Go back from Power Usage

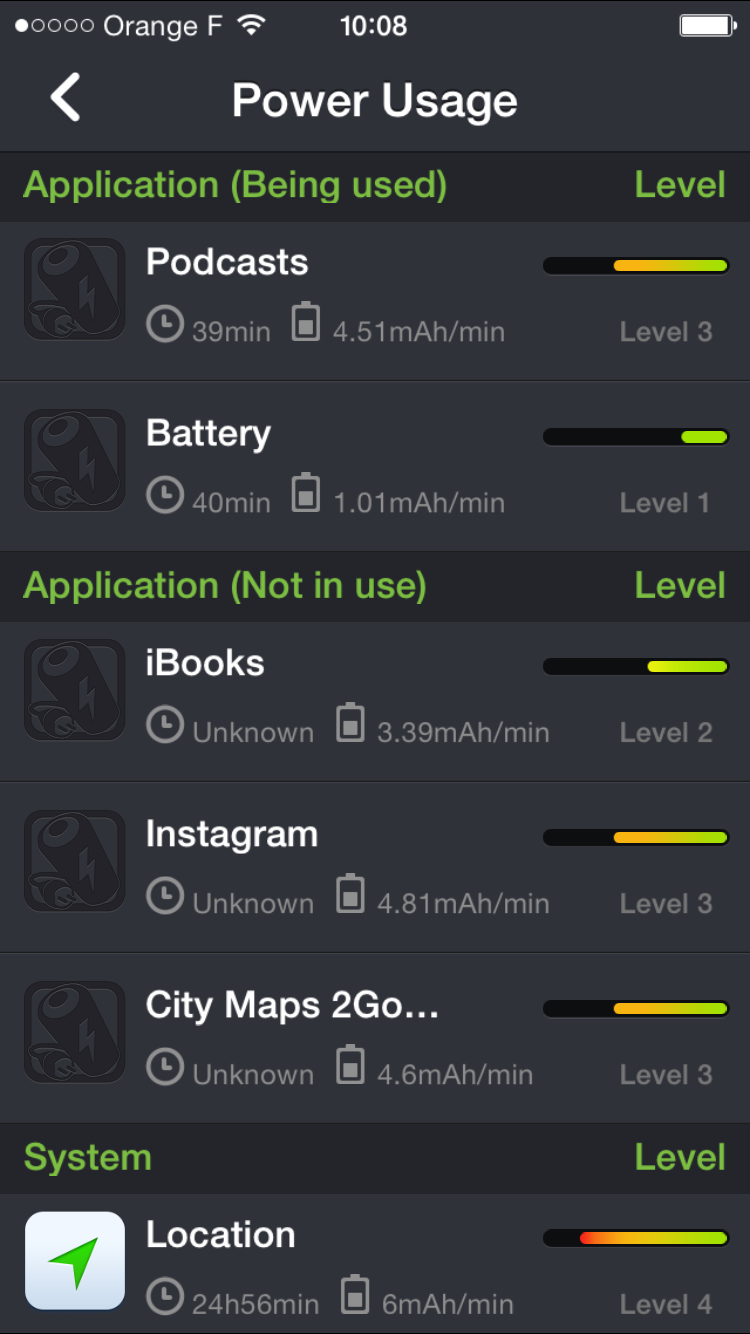point(66,99)
